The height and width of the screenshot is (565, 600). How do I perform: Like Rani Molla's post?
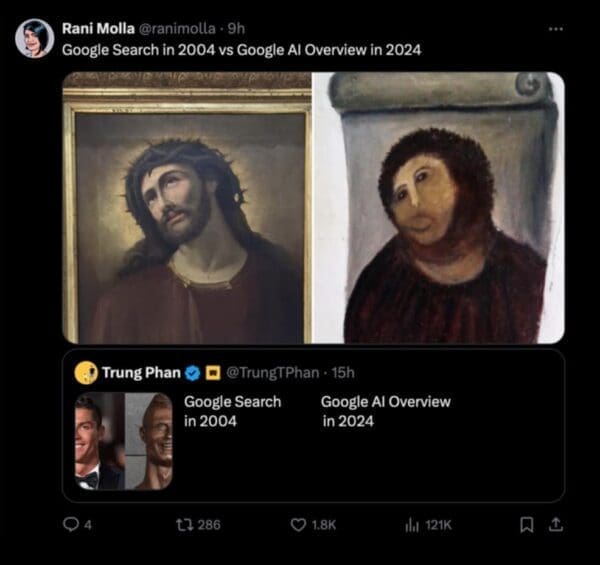point(299,524)
